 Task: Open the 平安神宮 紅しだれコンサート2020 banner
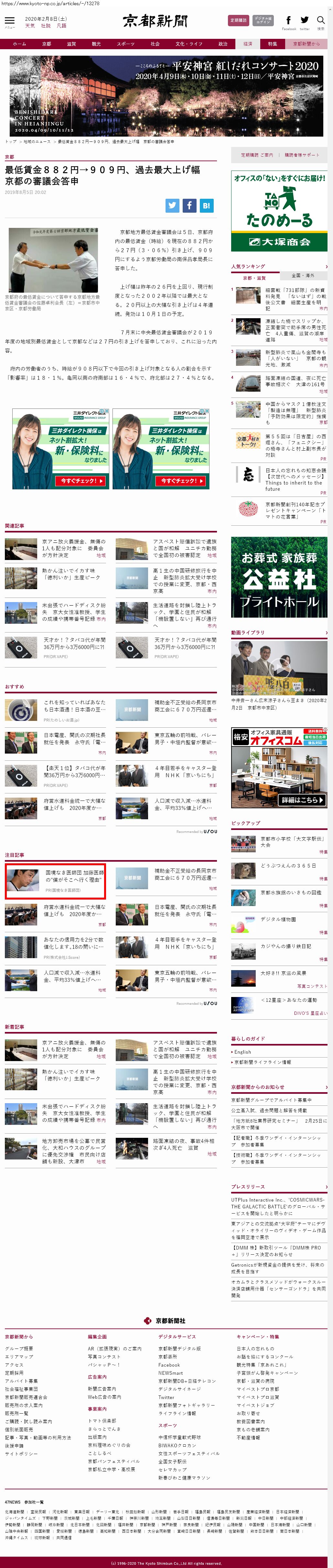point(166,95)
